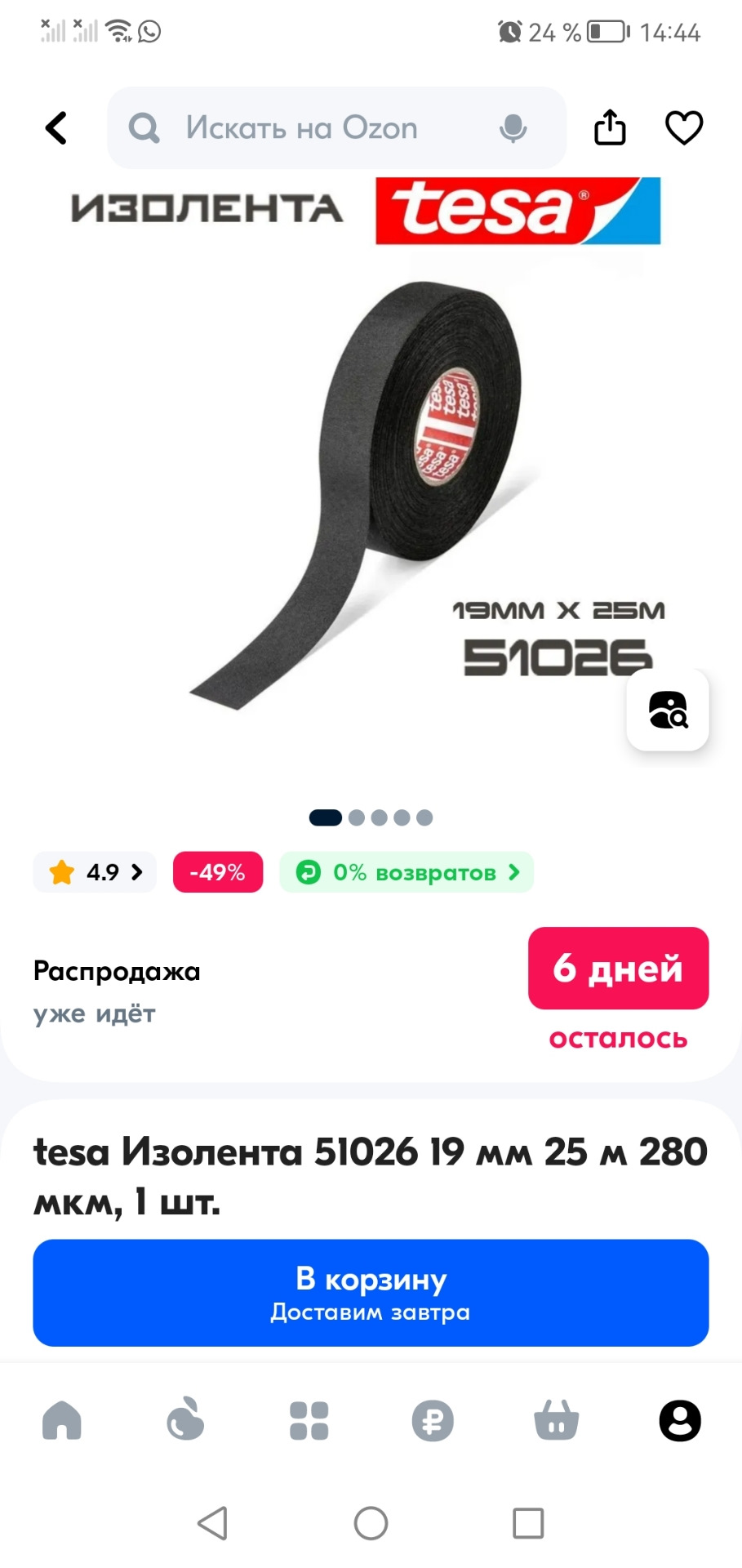This screenshot has width=742, height=1568.
Task: Add the product to favorites
Action: tap(684, 128)
